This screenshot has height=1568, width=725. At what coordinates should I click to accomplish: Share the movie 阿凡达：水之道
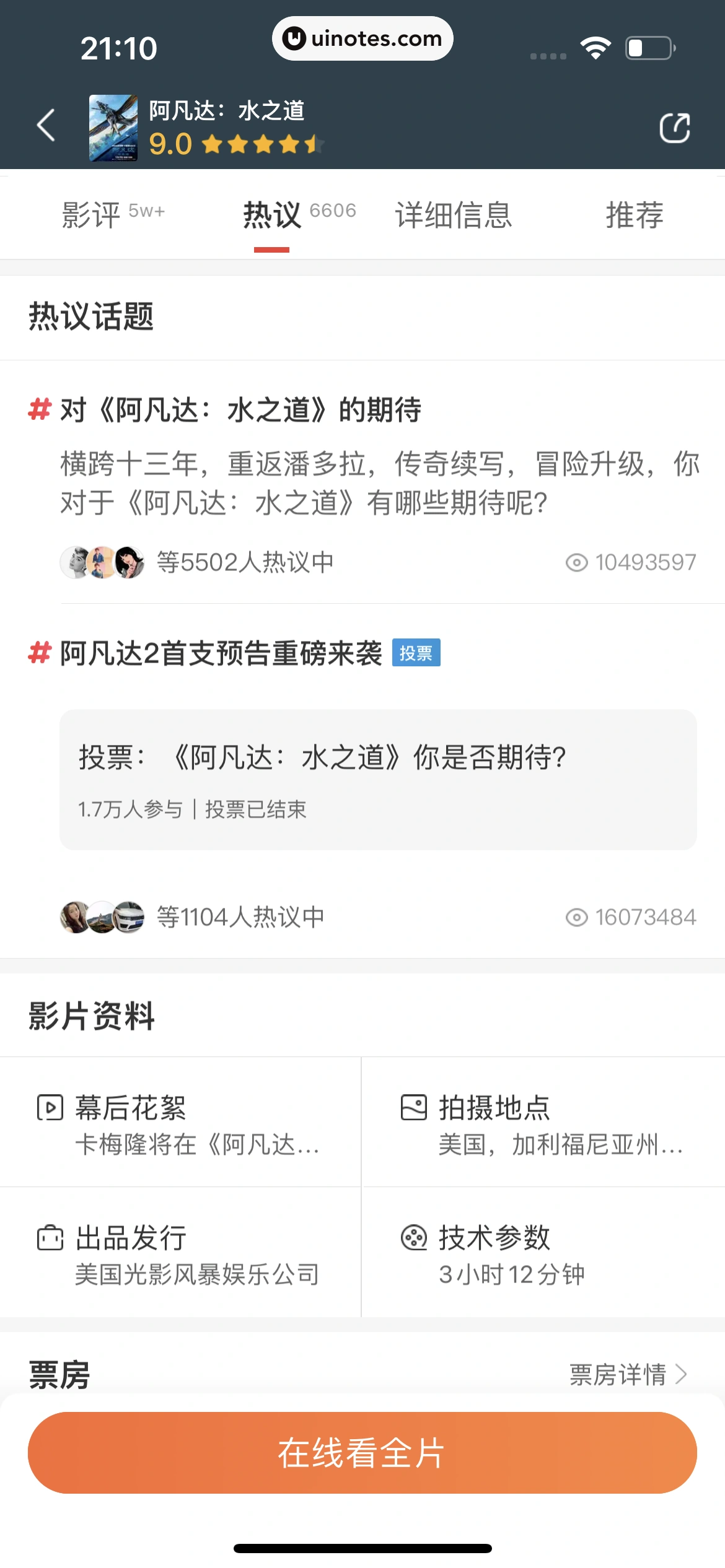674,128
